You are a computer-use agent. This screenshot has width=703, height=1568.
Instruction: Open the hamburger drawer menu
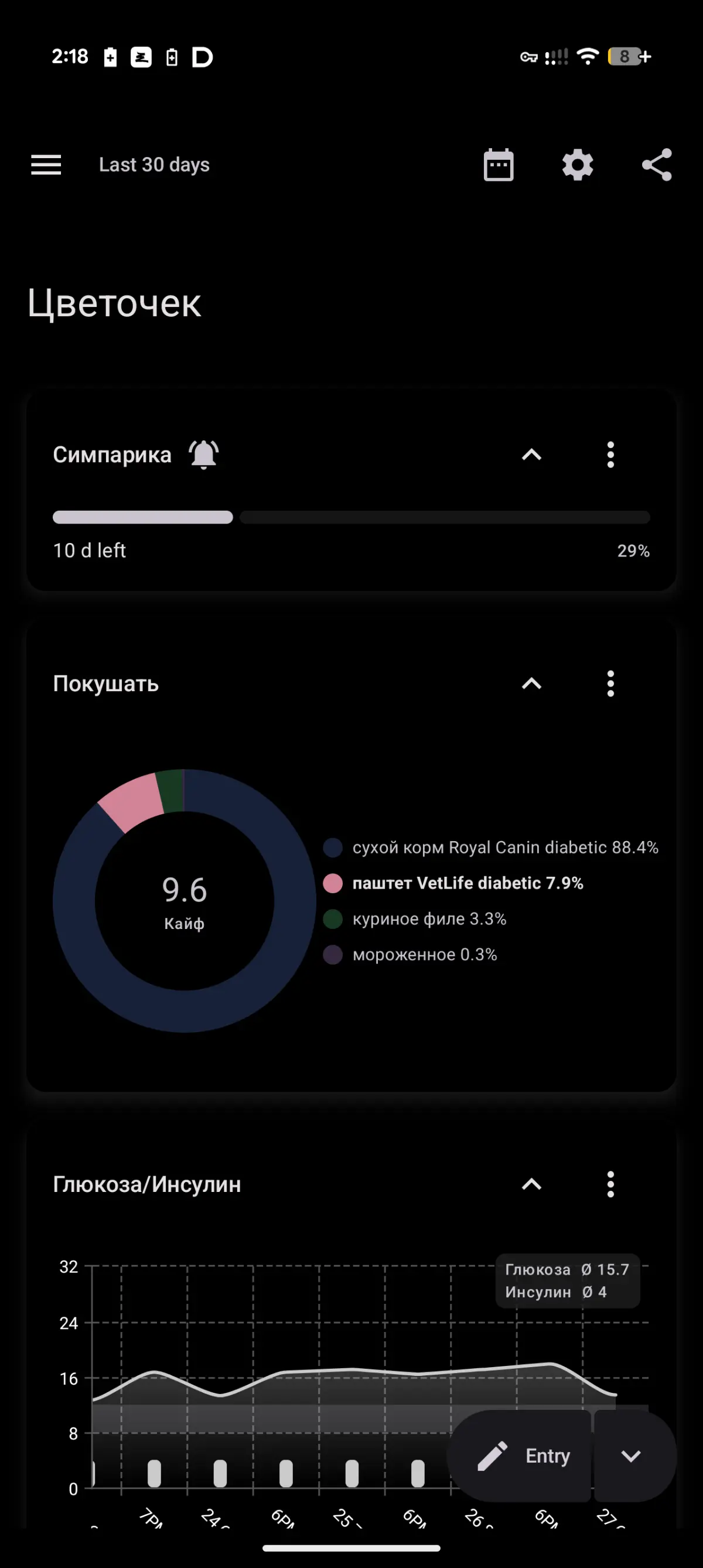(x=46, y=165)
